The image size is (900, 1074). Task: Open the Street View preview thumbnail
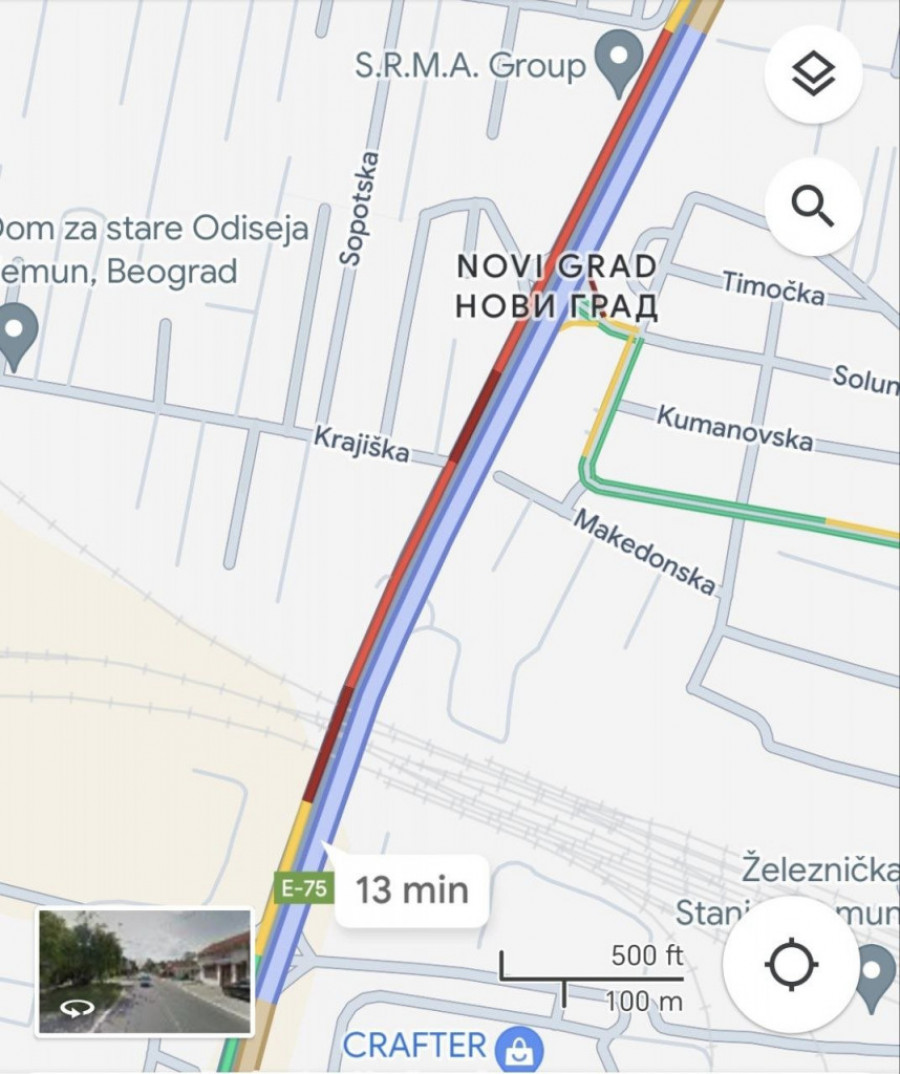click(x=145, y=970)
